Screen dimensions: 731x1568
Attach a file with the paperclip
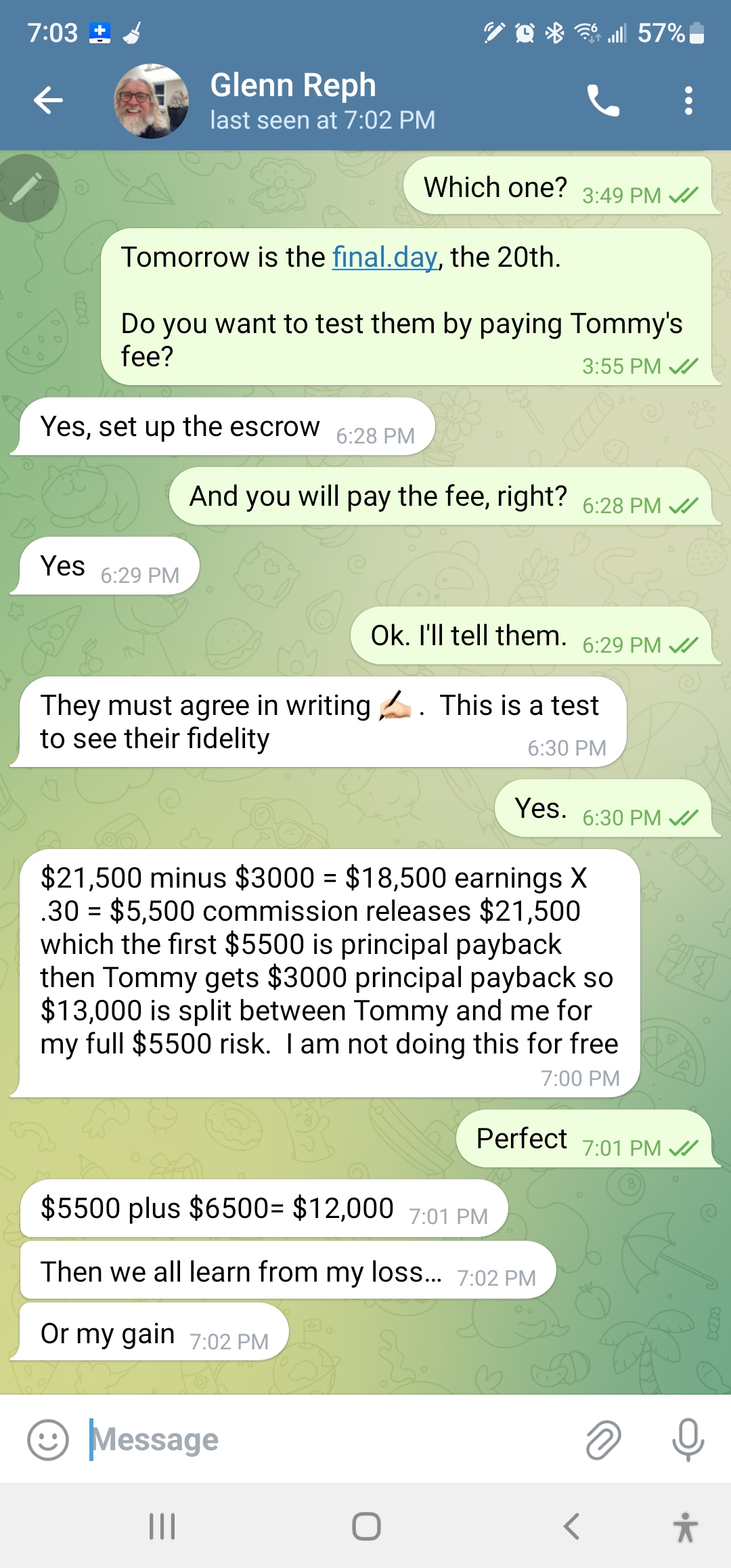pyautogui.click(x=602, y=1439)
